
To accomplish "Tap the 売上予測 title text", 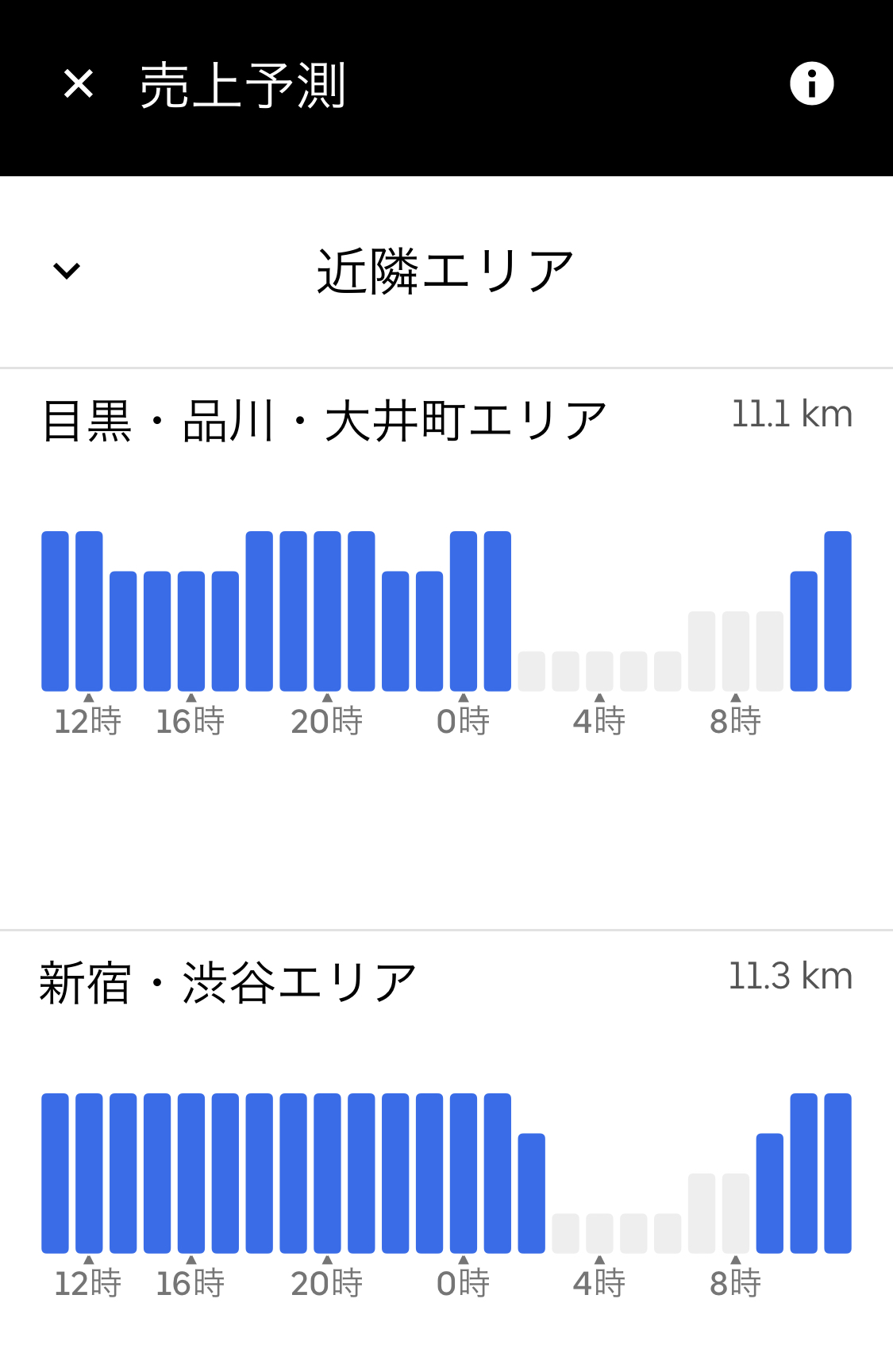I will 241,83.
